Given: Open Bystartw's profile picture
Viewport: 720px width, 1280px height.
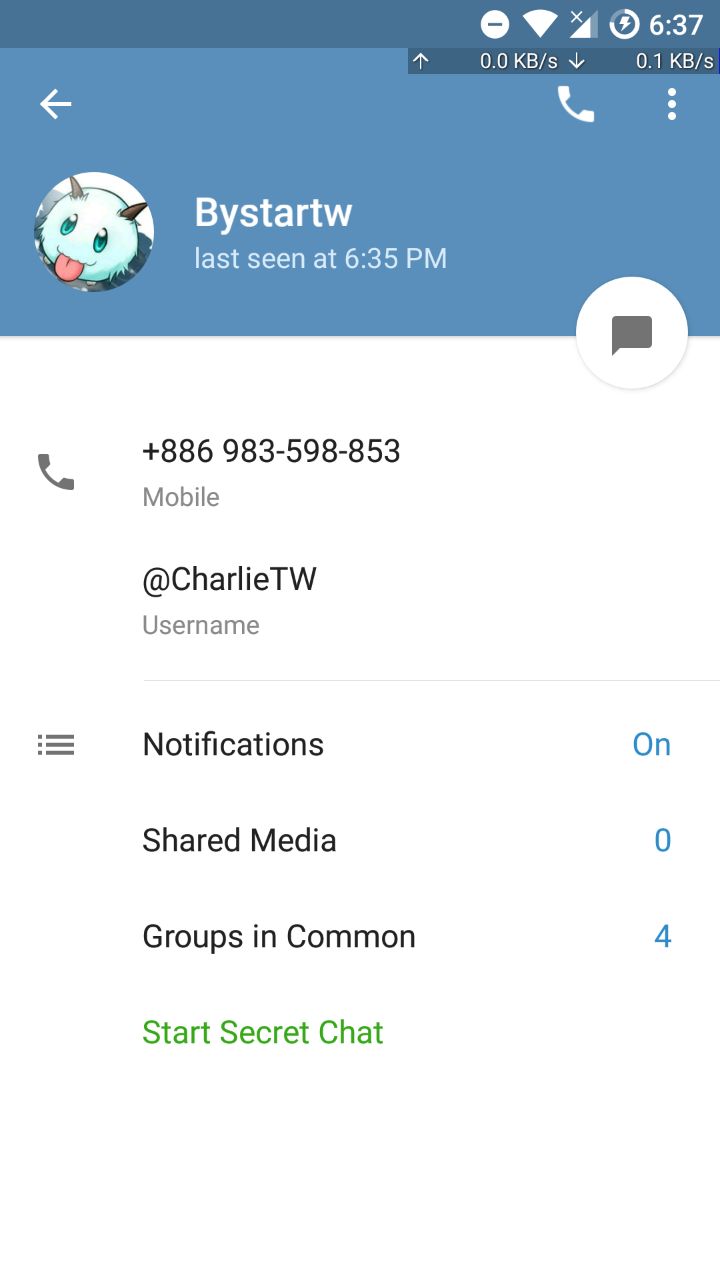Looking at the screenshot, I should [x=94, y=232].
